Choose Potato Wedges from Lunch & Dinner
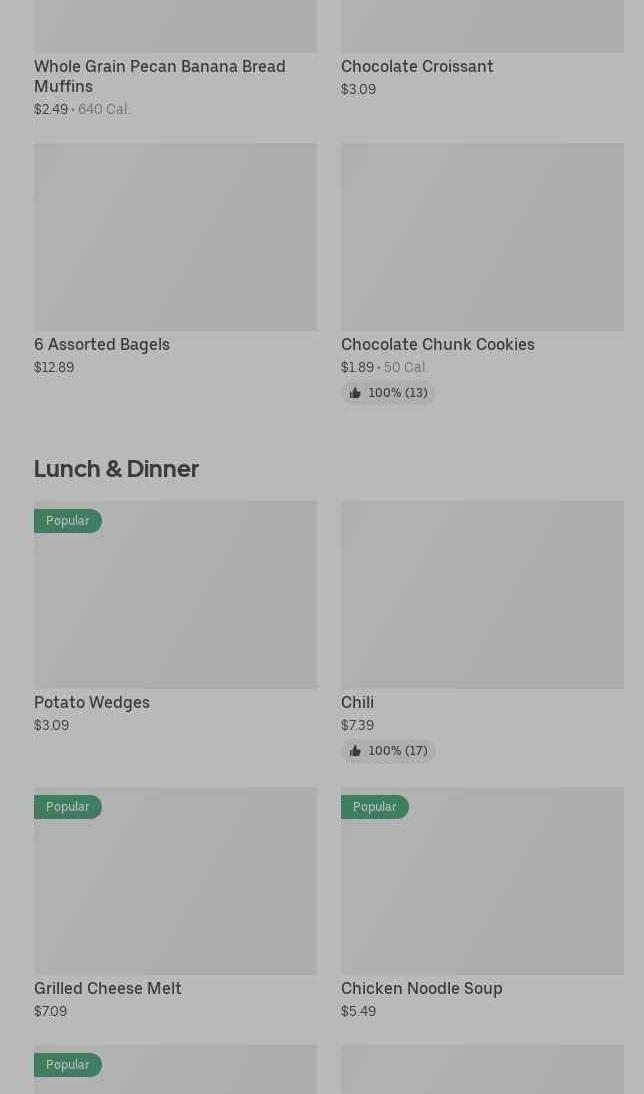 (x=175, y=617)
